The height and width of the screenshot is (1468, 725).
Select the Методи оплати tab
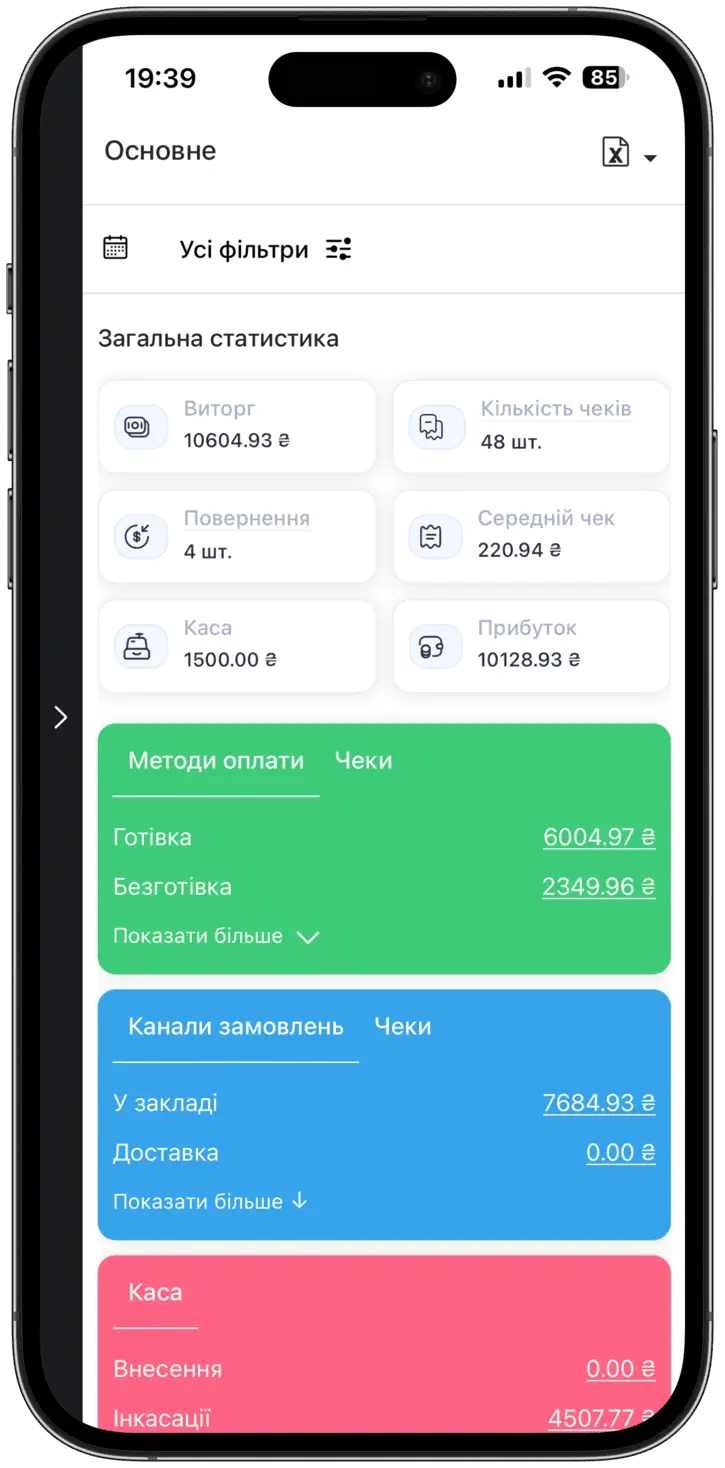[216, 761]
